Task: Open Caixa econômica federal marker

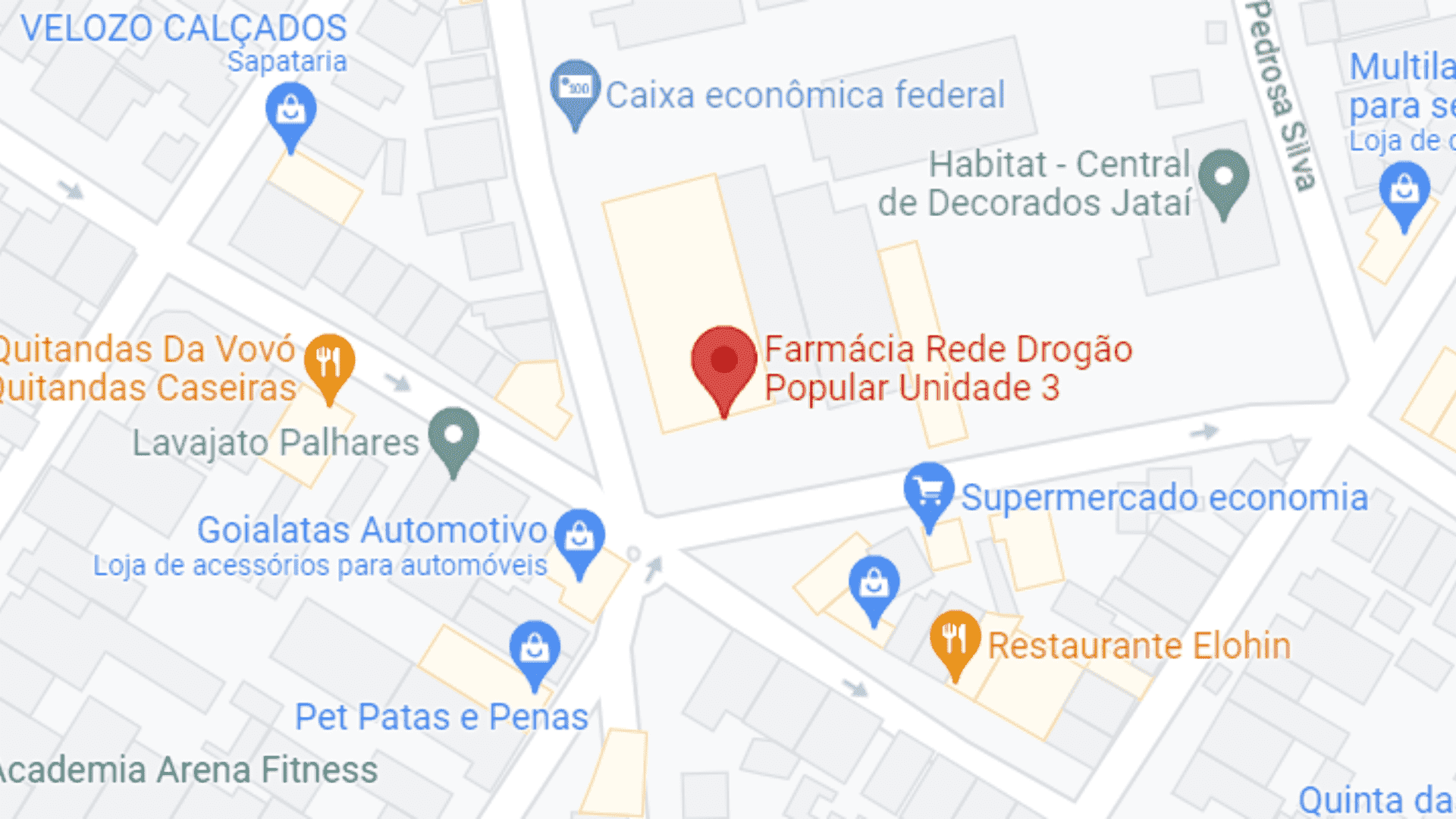Action: click(575, 88)
